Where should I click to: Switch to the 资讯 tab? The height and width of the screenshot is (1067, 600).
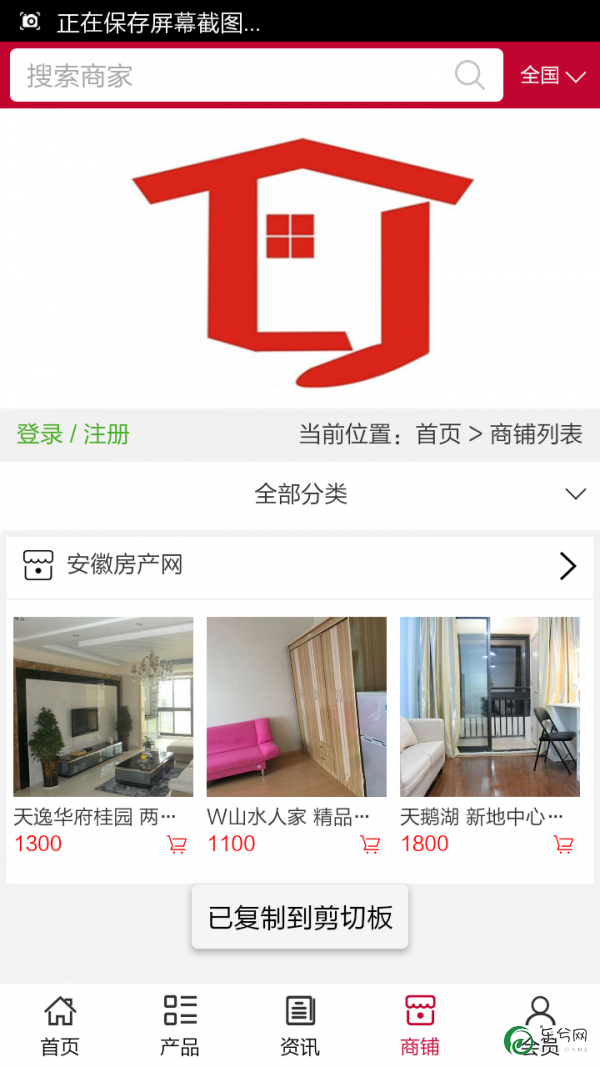(300, 1025)
